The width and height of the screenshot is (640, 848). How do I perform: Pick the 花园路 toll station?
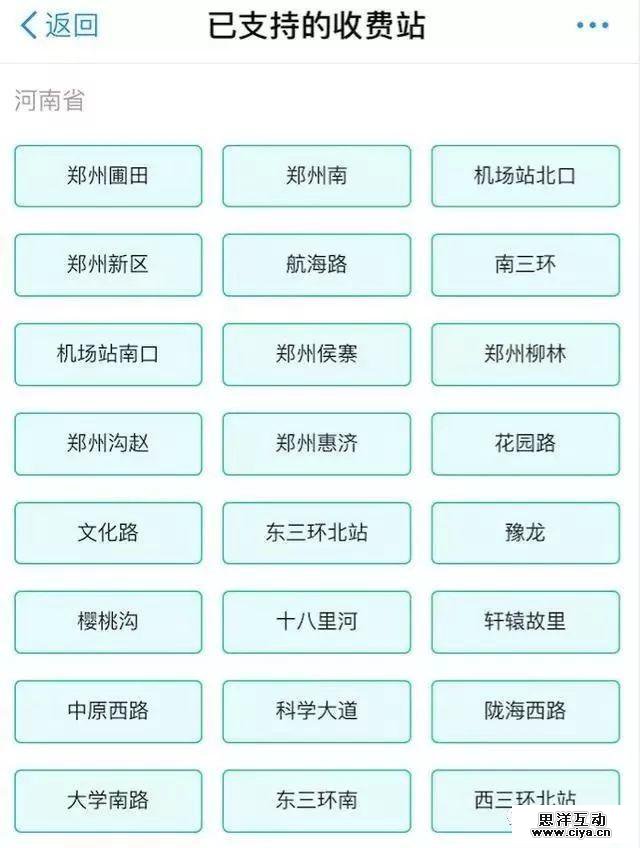pyautogui.click(x=525, y=443)
